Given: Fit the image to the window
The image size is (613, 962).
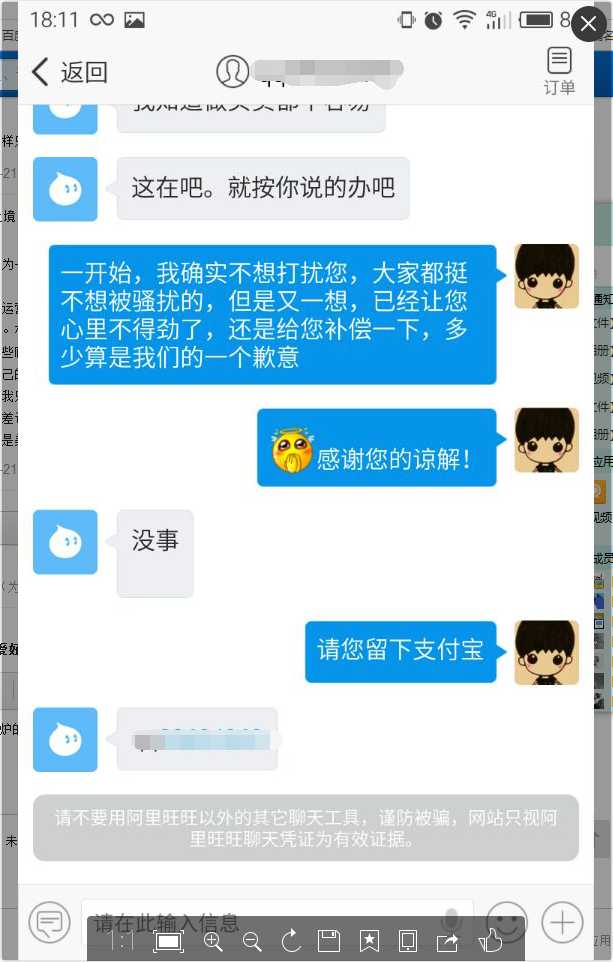Looking at the screenshot, I should point(168,940).
